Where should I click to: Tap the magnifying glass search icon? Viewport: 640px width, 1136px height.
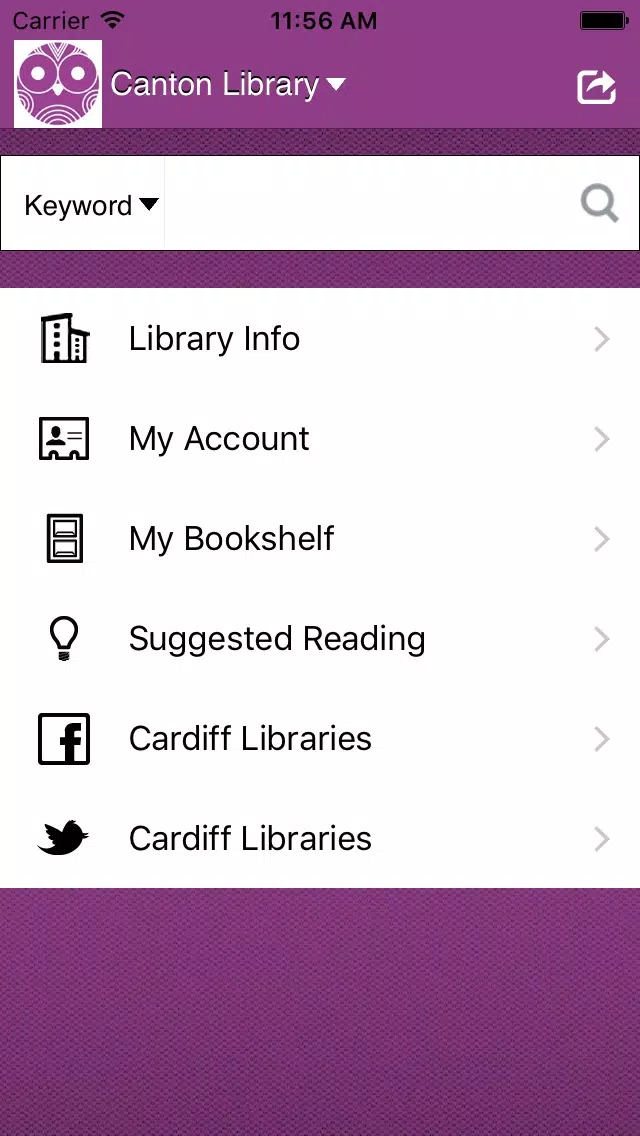600,204
